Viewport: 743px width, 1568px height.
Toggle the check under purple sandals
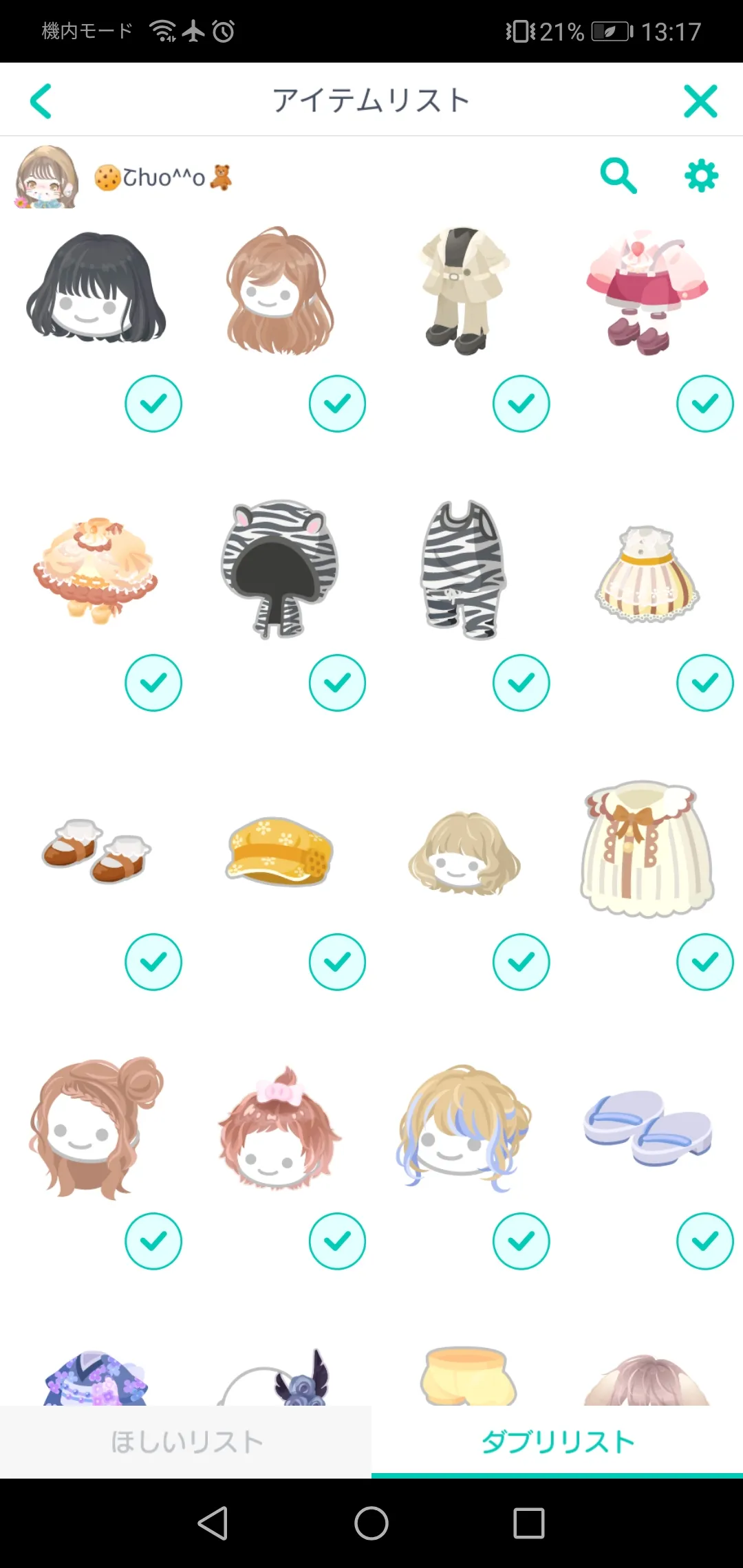[x=705, y=1241]
